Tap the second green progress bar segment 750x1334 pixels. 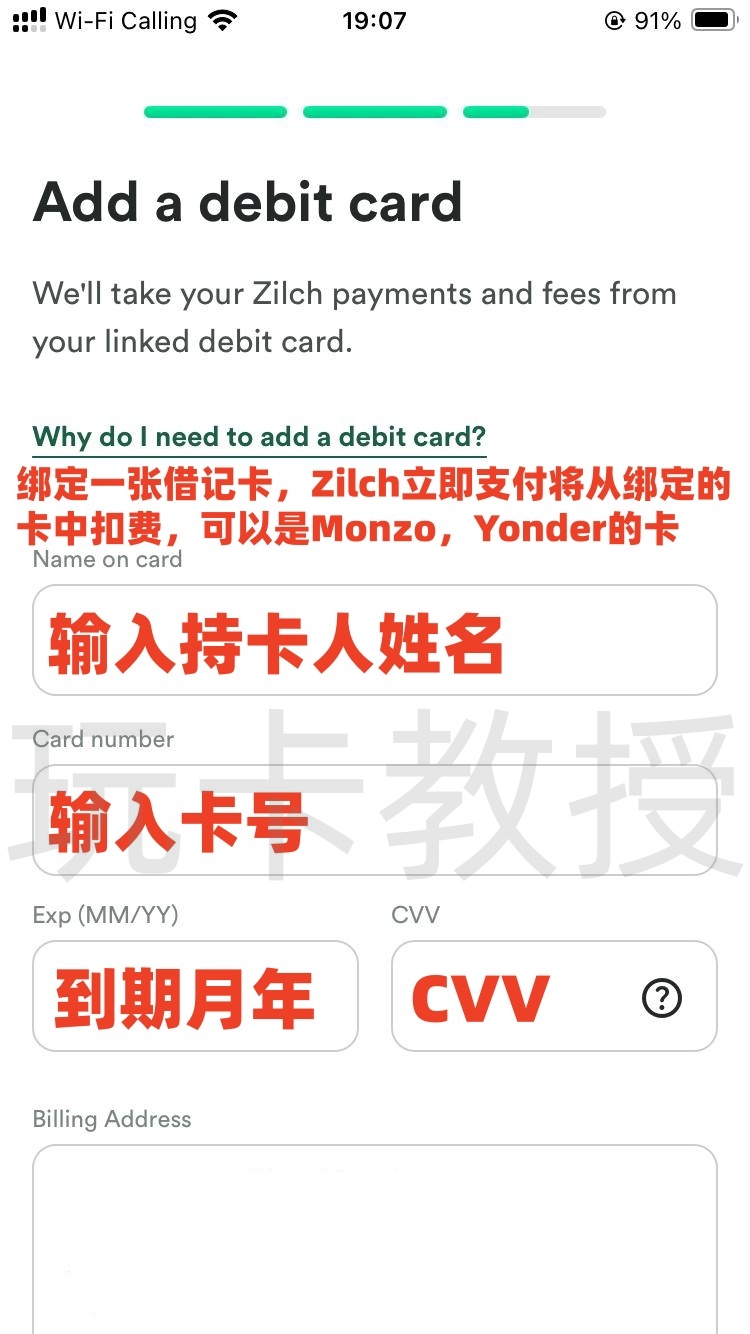375,111
